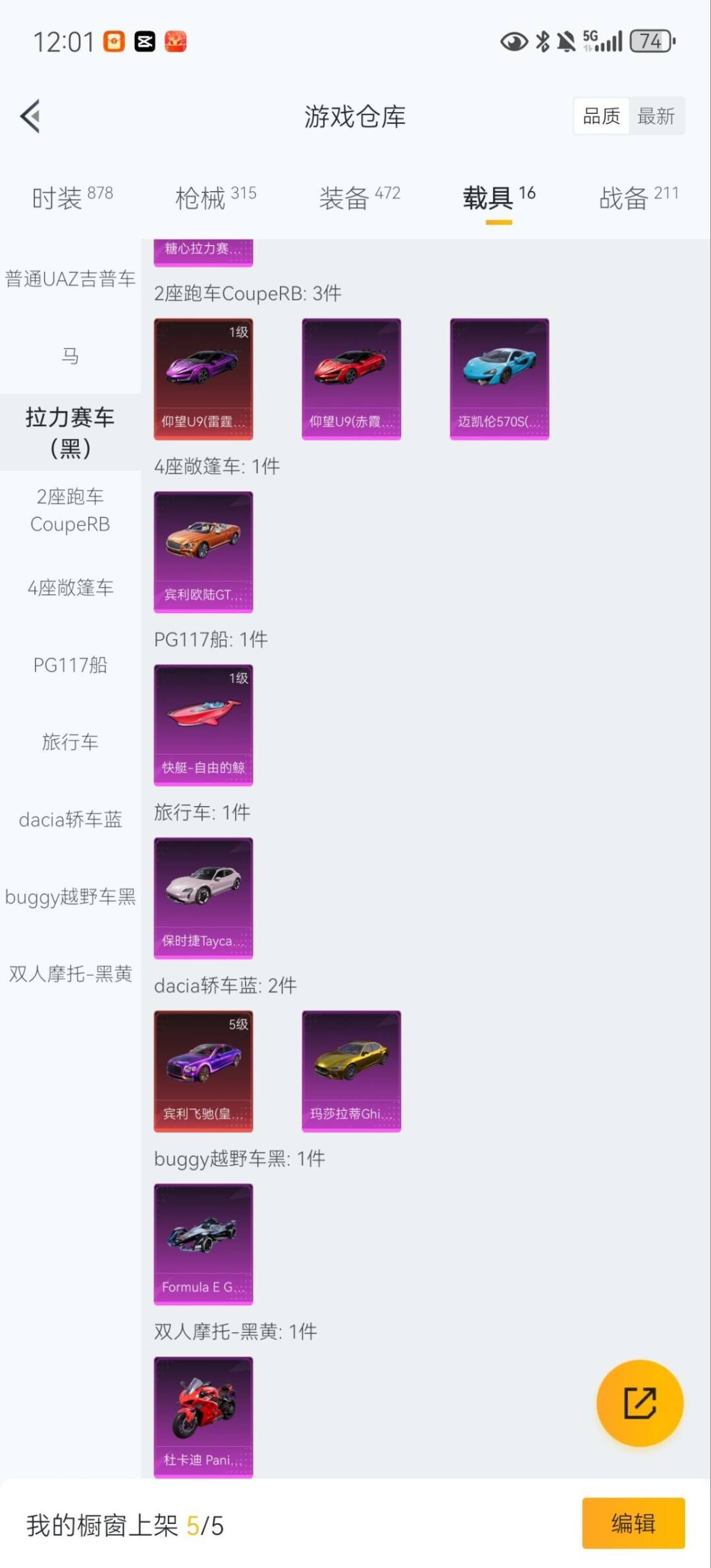Tap the Bluetooth icon in the status bar
This screenshot has height=1568, width=711.
(542, 42)
